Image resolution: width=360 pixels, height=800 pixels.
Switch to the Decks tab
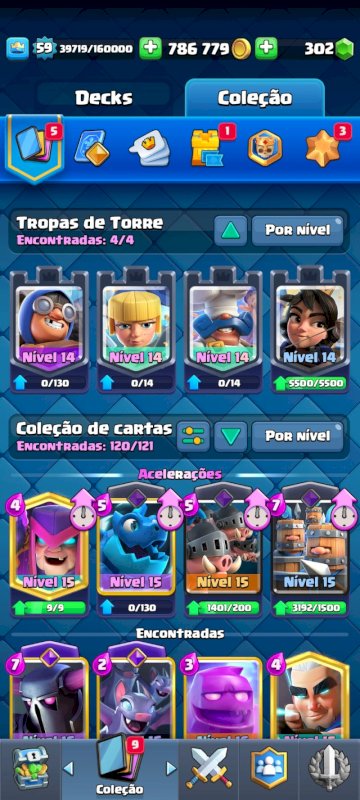(x=104, y=97)
